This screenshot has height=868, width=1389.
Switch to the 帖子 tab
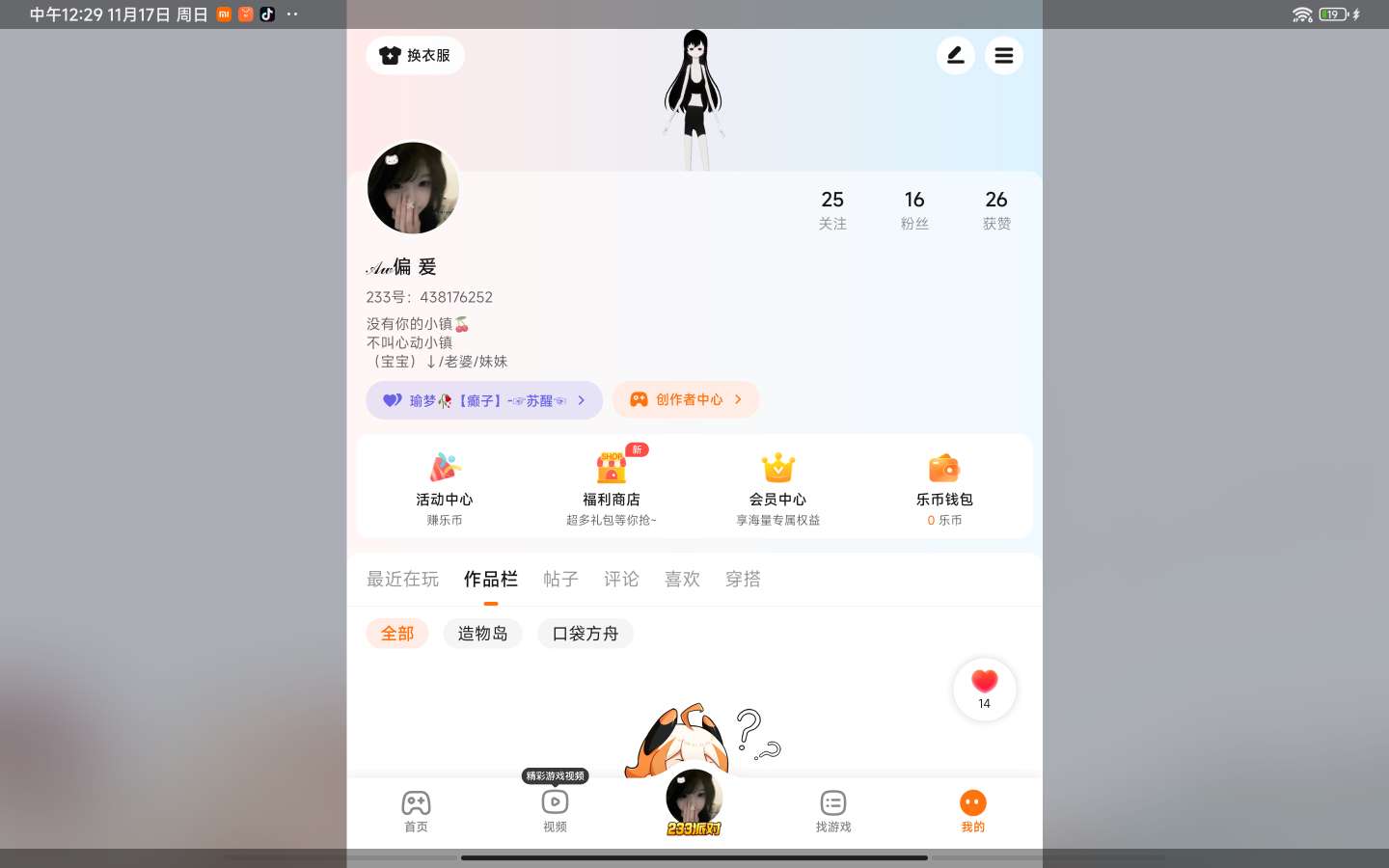[x=560, y=579]
